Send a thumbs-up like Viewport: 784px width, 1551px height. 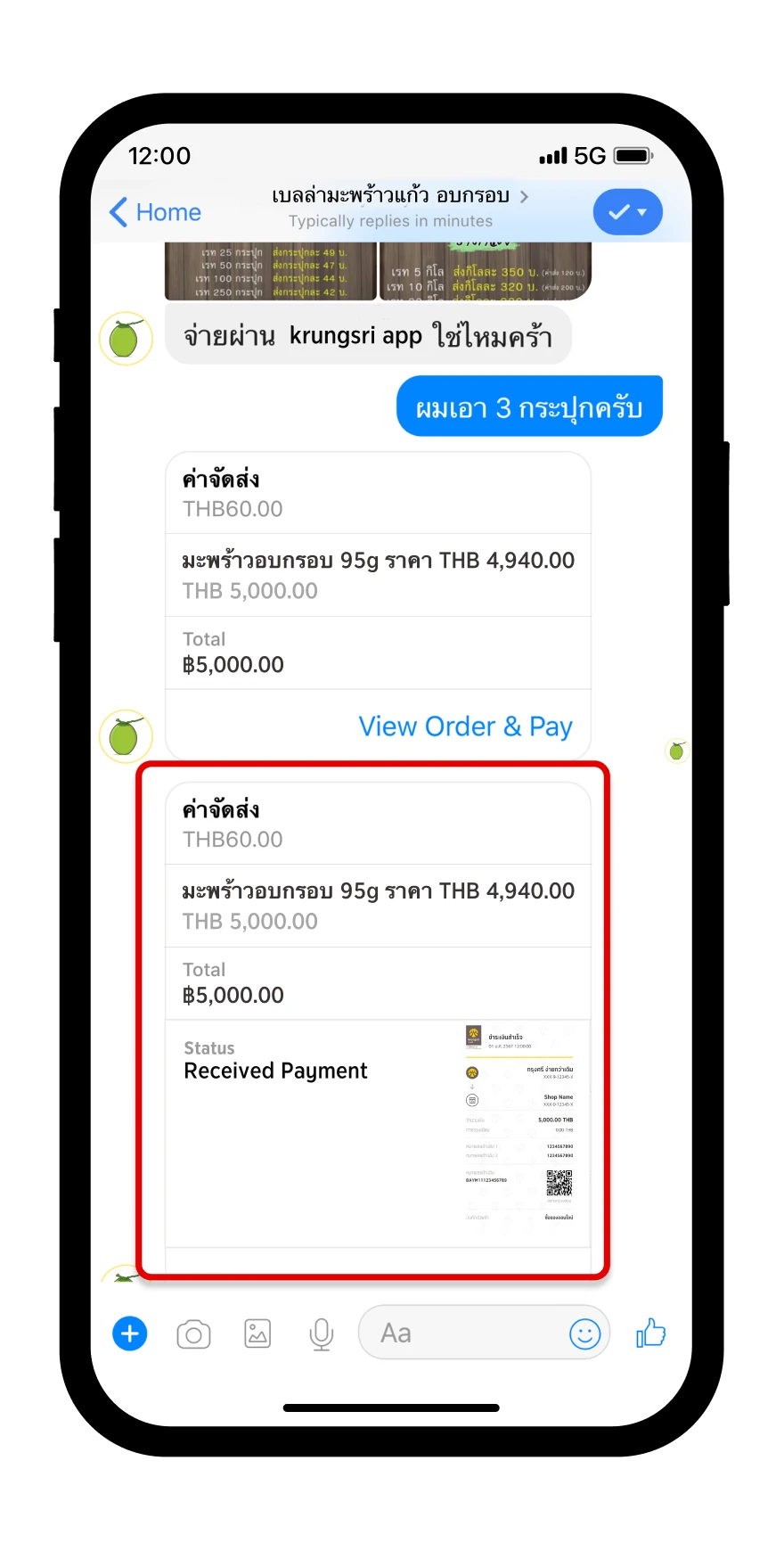click(x=651, y=1334)
